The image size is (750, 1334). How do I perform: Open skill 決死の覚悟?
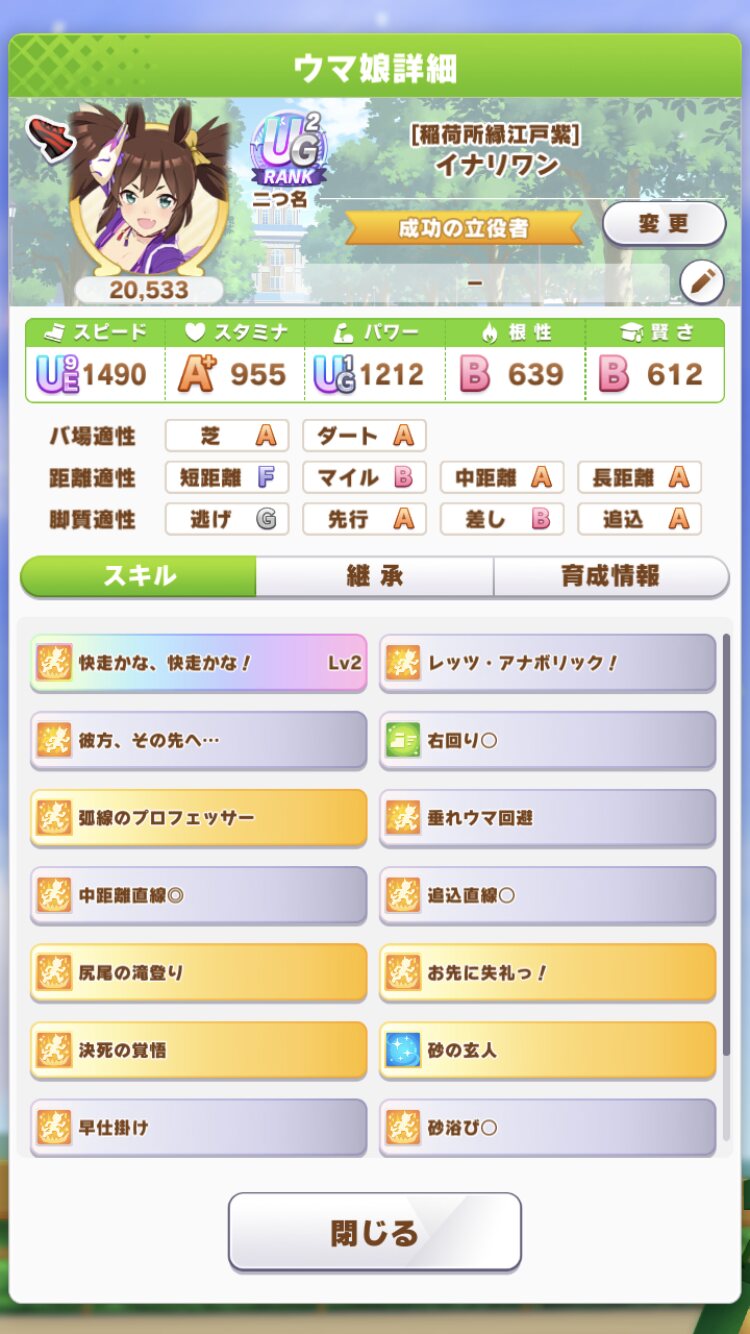(198, 1050)
